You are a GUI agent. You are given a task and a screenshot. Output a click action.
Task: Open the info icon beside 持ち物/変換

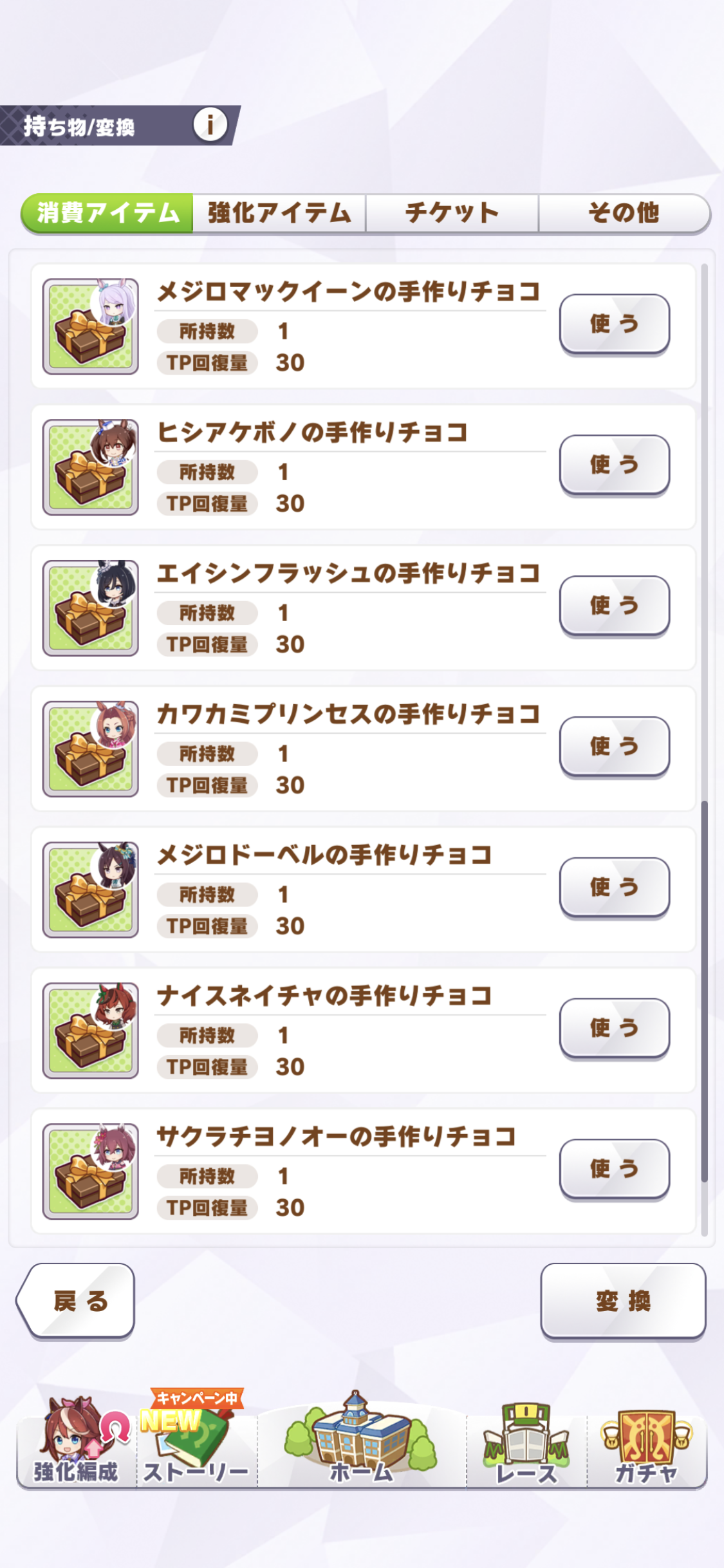[210, 124]
